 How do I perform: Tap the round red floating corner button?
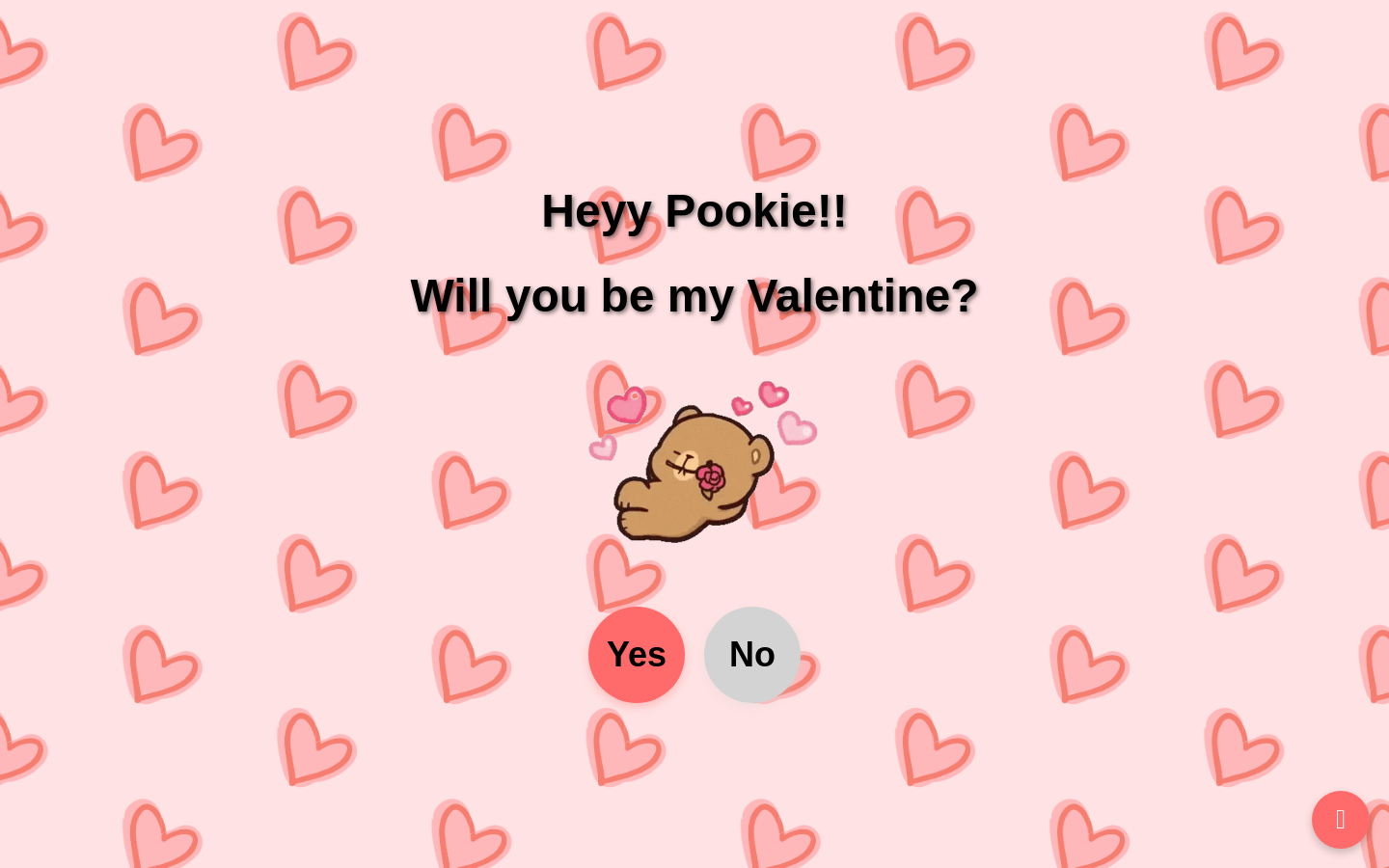pos(1340,820)
